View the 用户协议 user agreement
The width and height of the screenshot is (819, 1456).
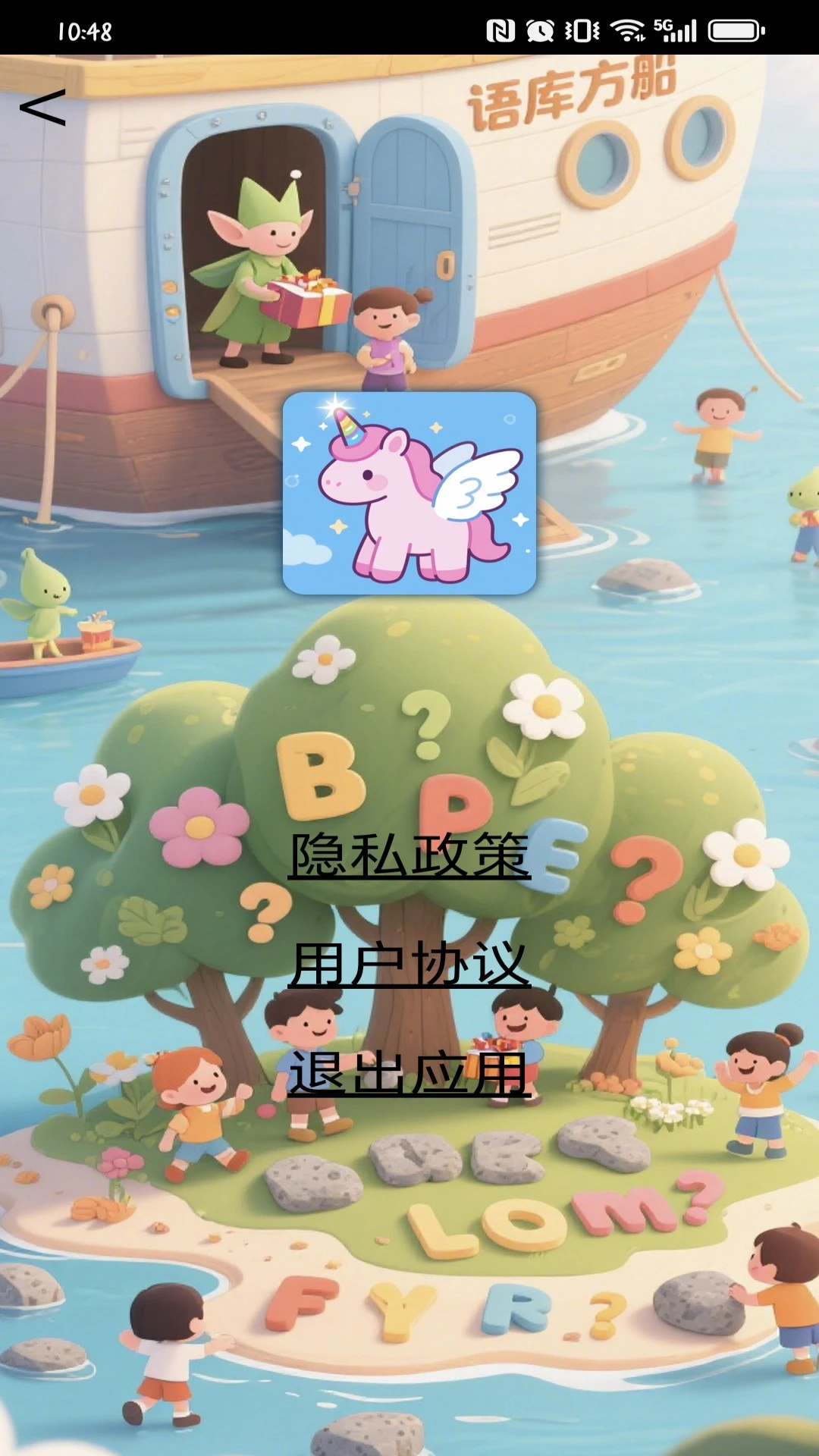click(409, 965)
